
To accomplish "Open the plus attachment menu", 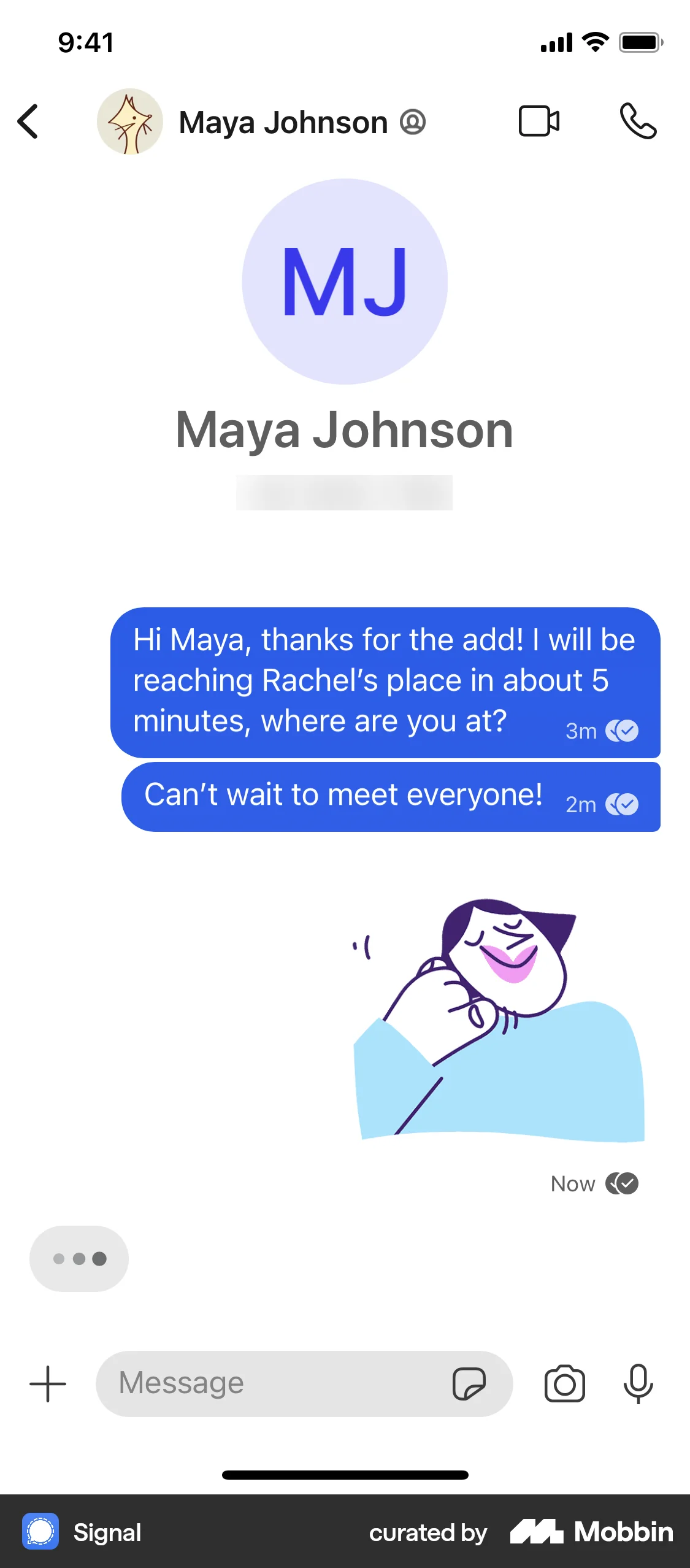I will (x=48, y=1384).
